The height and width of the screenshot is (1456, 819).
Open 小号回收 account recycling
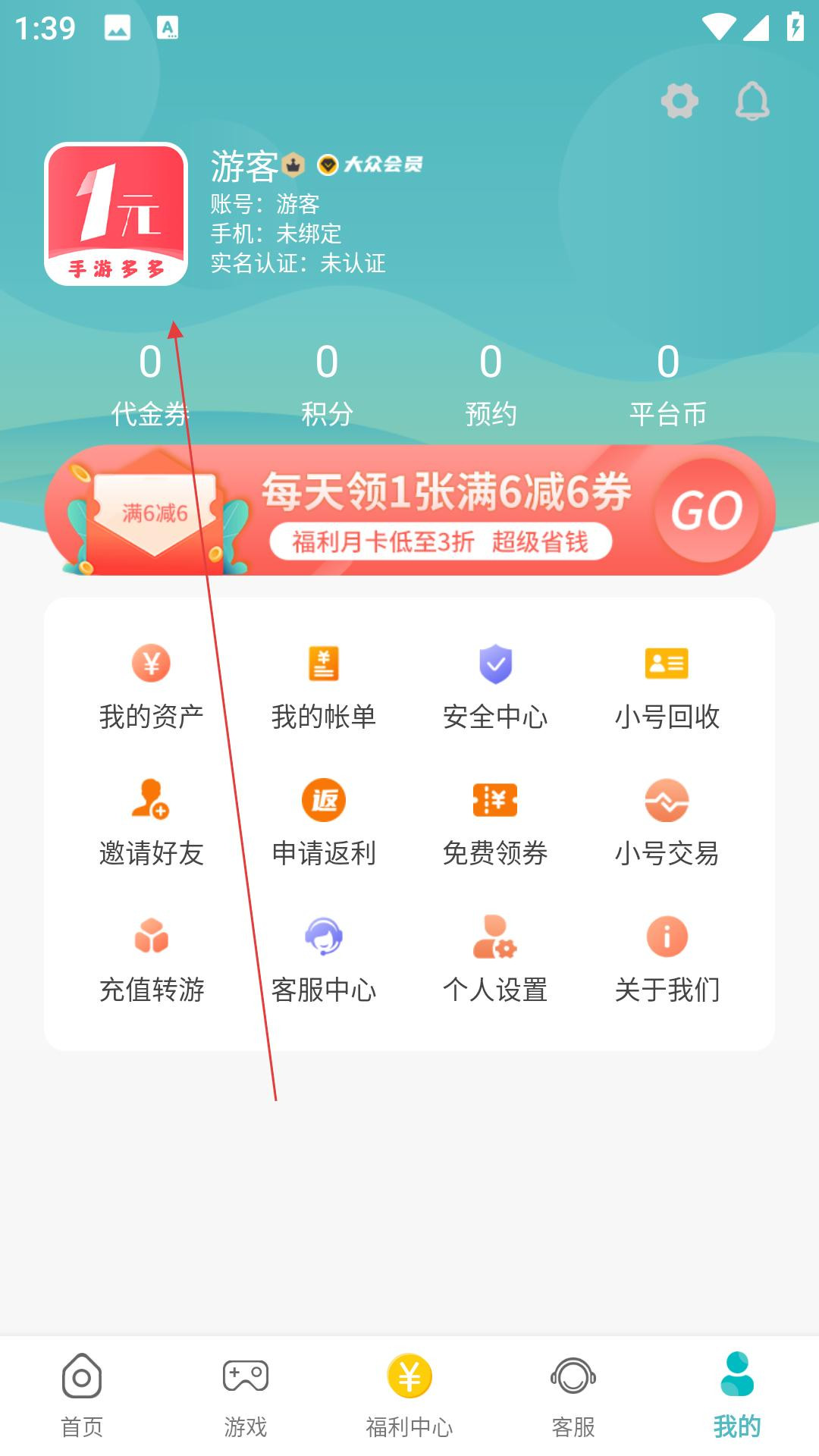click(669, 686)
